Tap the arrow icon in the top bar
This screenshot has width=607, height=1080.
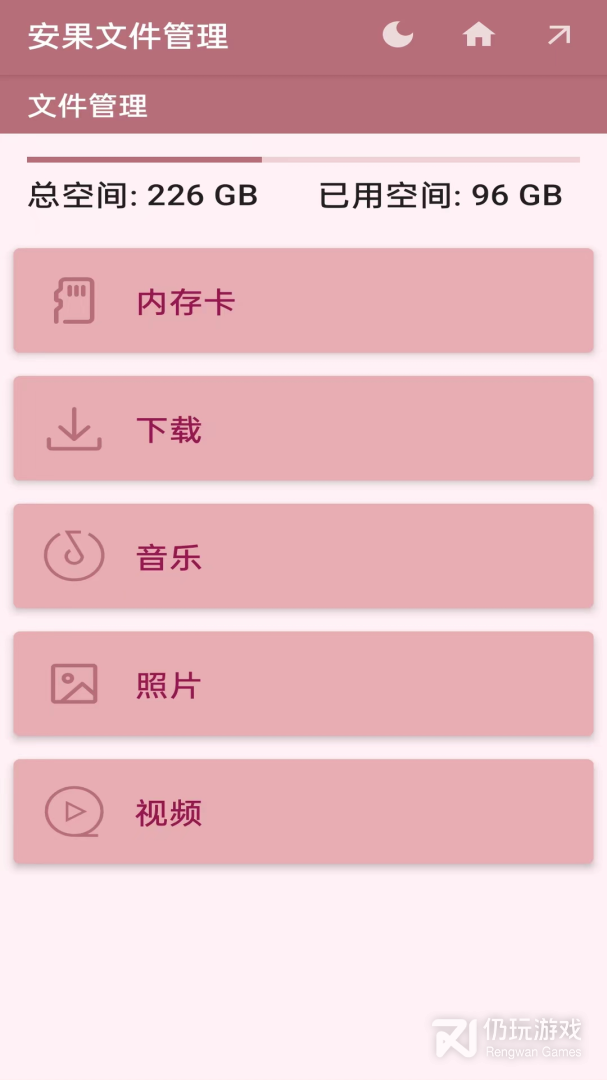pos(559,36)
